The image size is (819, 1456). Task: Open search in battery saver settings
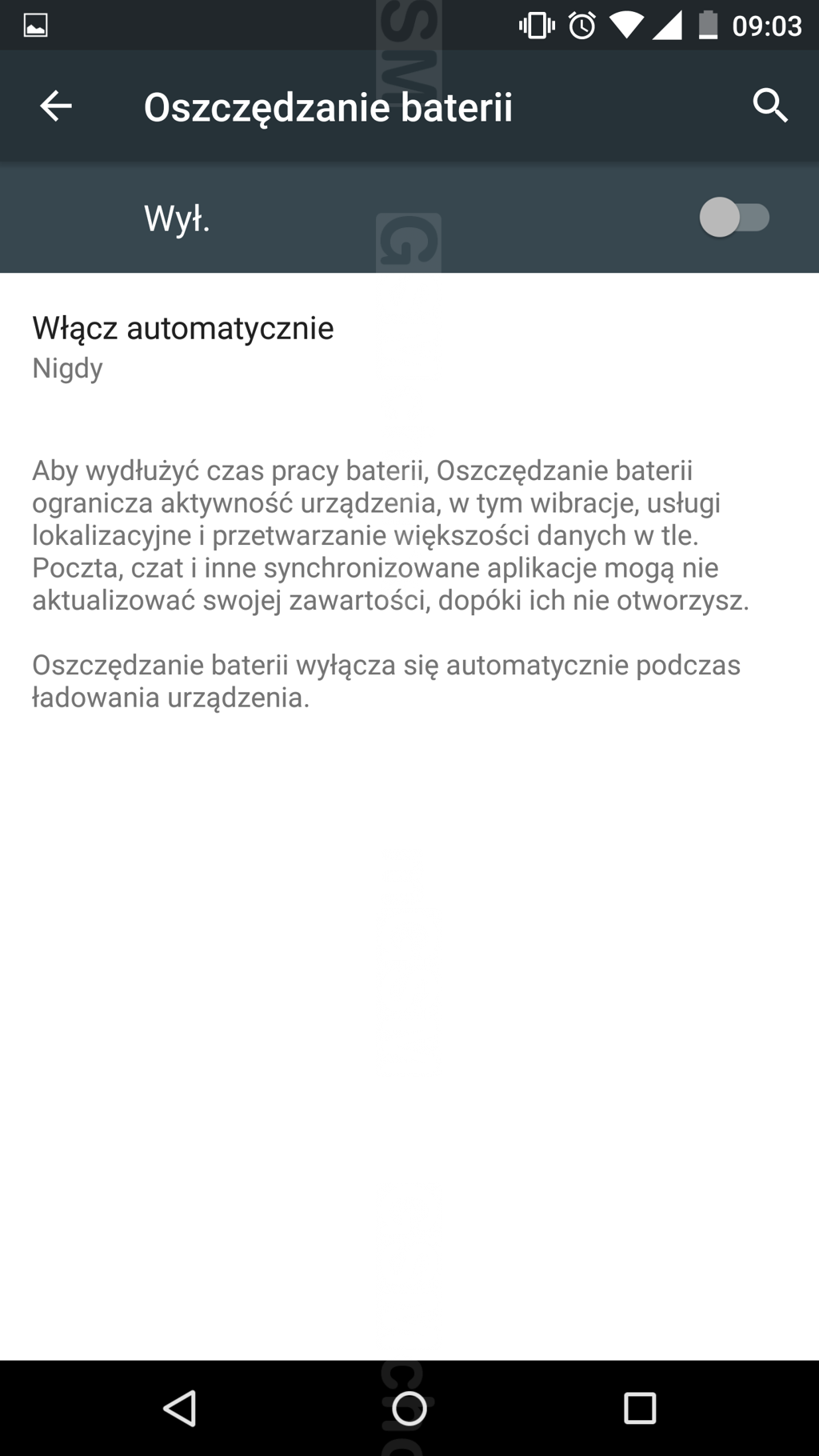click(770, 106)
